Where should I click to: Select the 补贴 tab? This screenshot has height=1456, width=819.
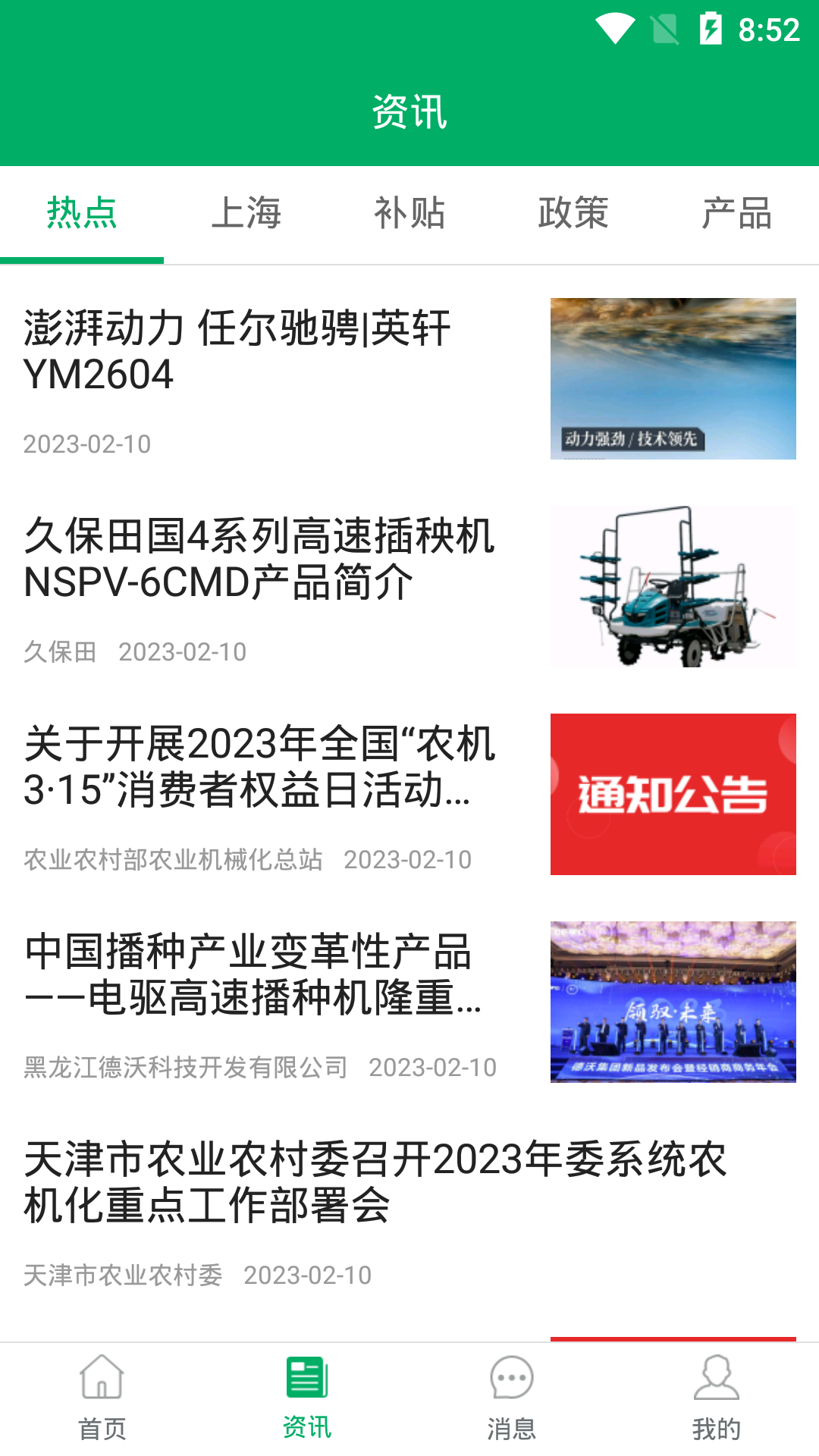409,213
